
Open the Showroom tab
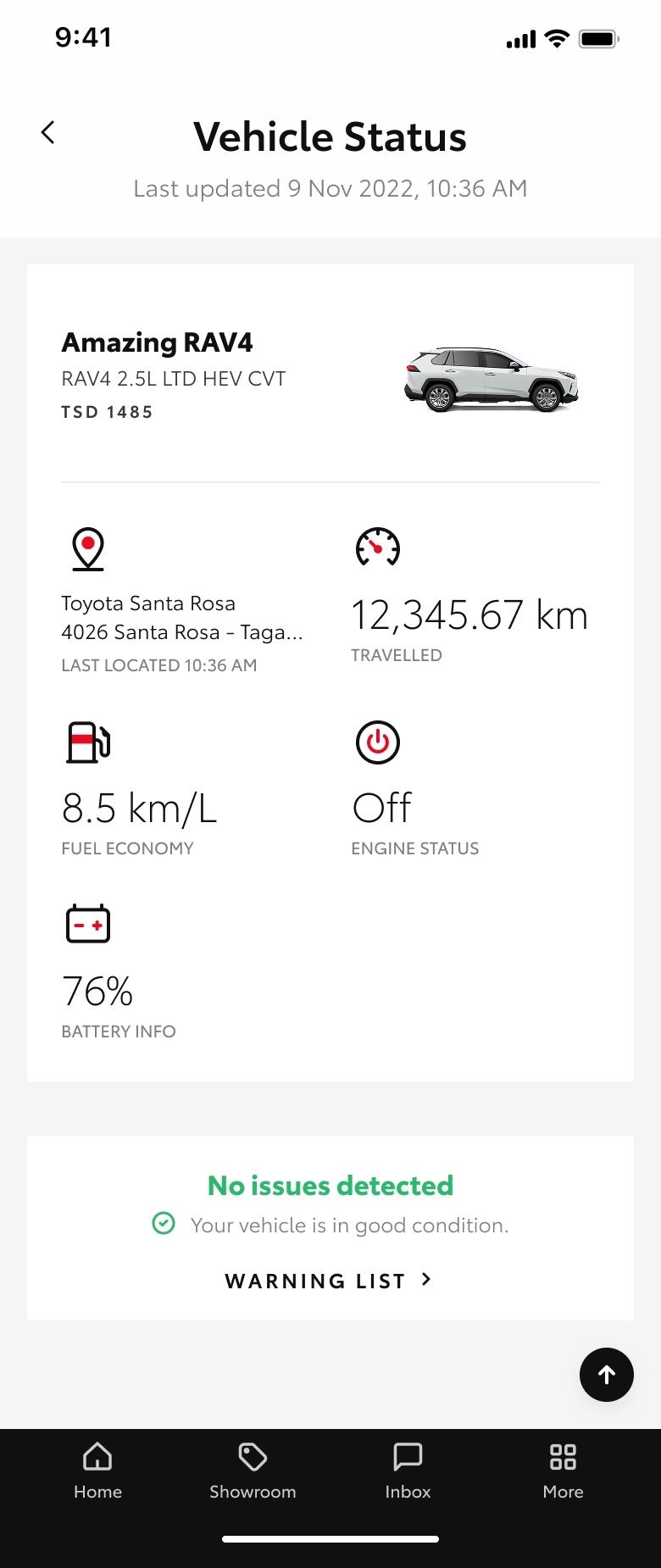pyautogui.click(x=253, y=1471)
